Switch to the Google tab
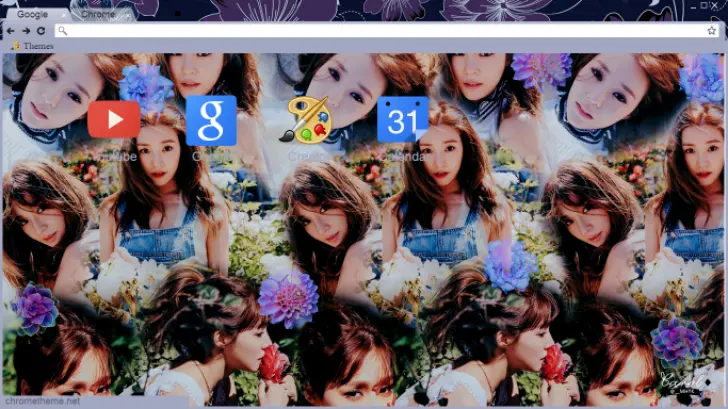The image size is (728, 409). [x=32, y=15]
